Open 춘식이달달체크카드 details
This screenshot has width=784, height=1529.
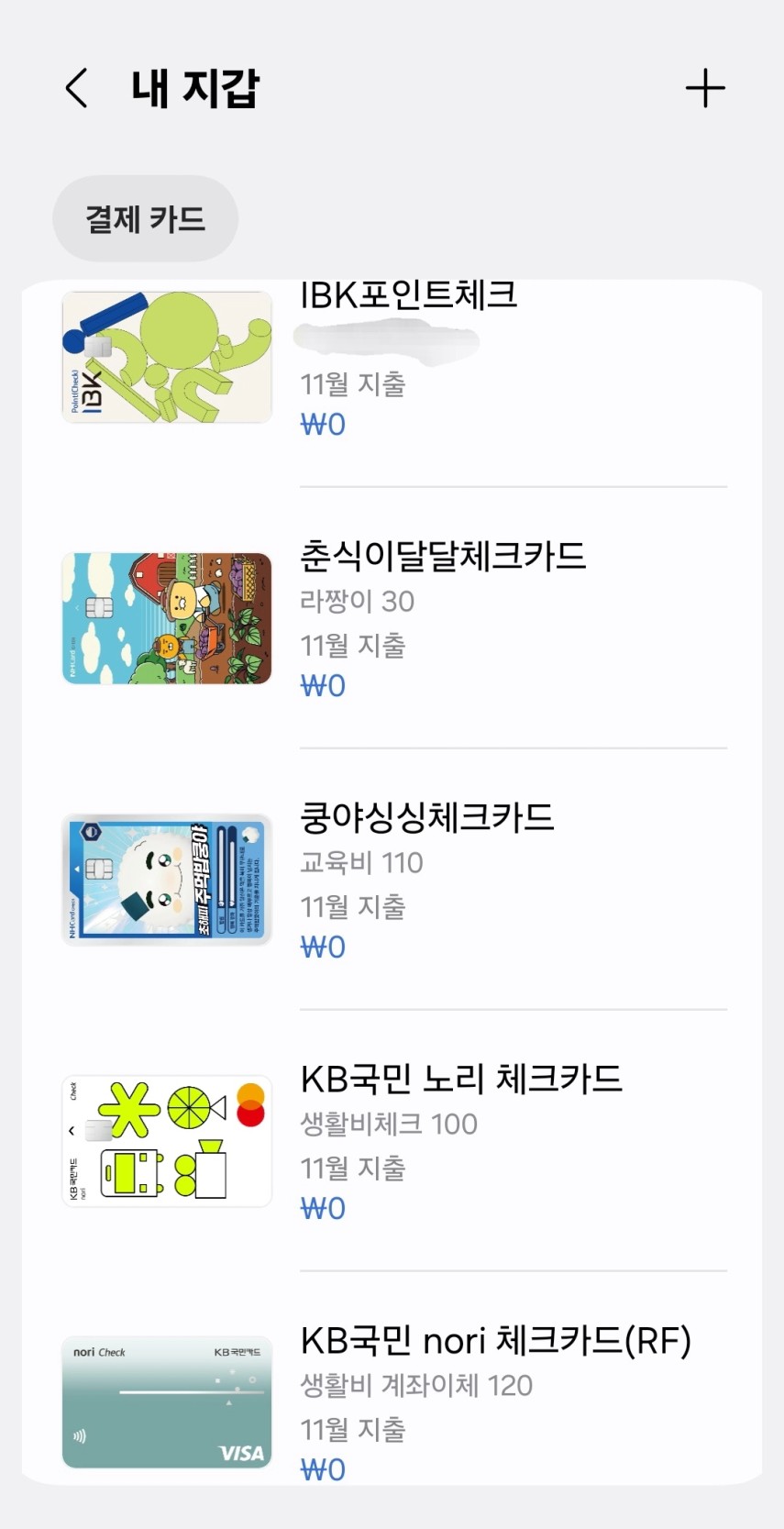pos(443,556)
